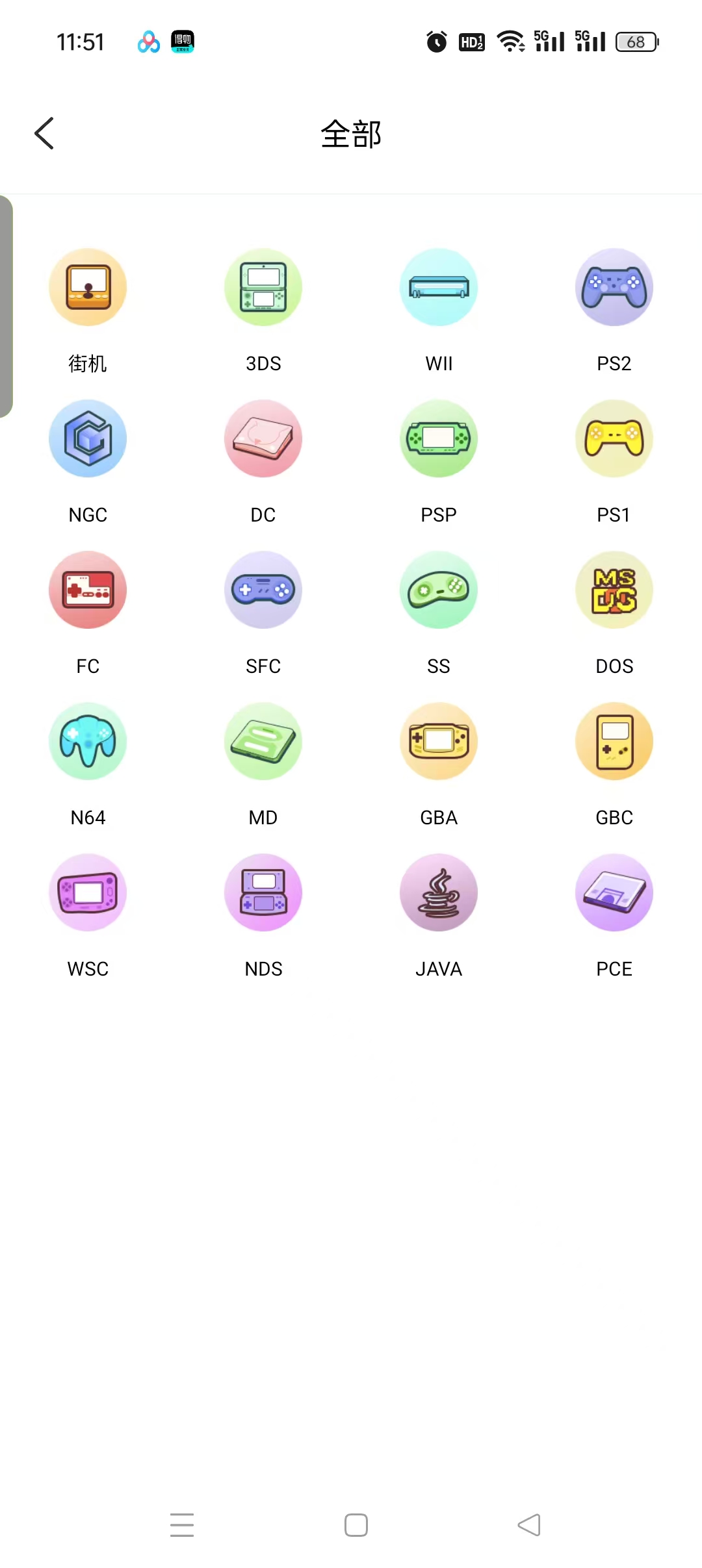Open the NGC category
This screenshot has height=1568, width=702.
coord(88,439)
